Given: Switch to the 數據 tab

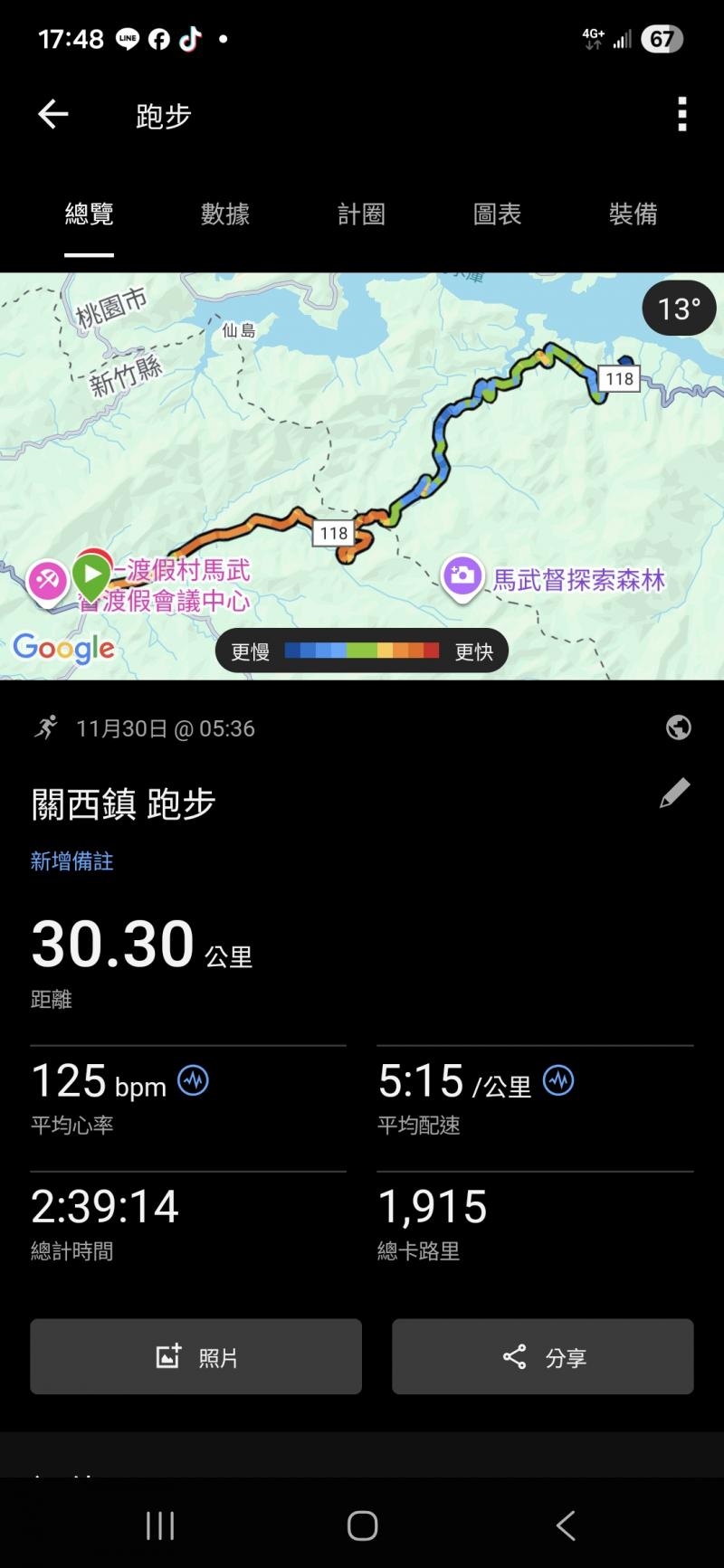Looking at the screenshot, I should pyautogui.click(x=225, y=214).
